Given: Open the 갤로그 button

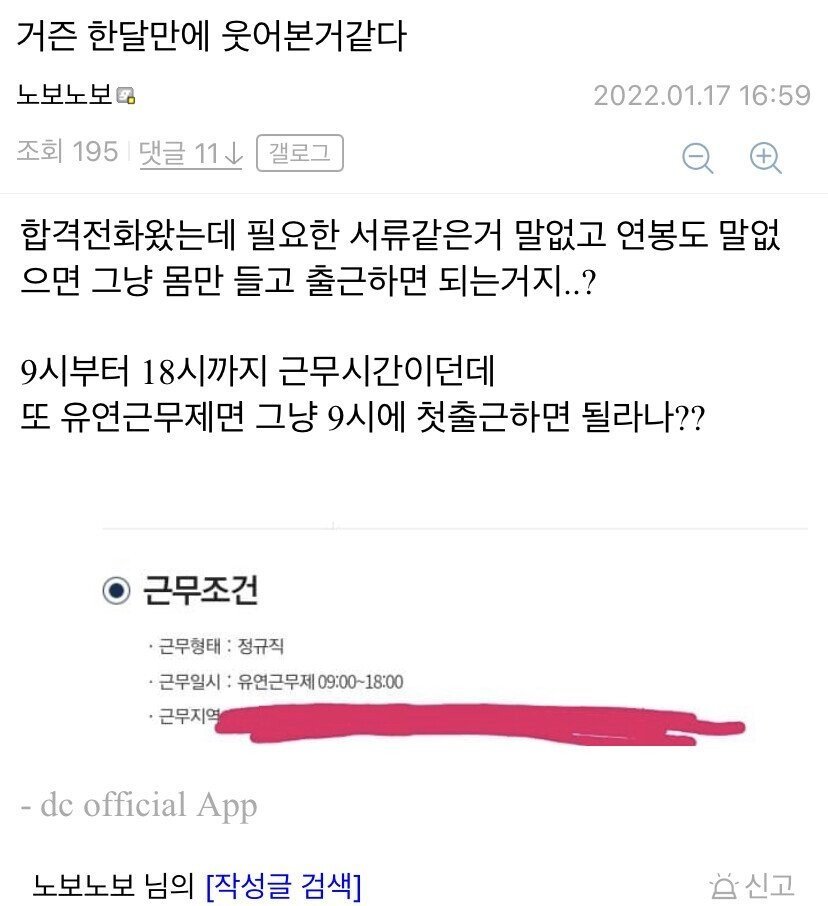Looking at the screenshot, I should point(300,153).
